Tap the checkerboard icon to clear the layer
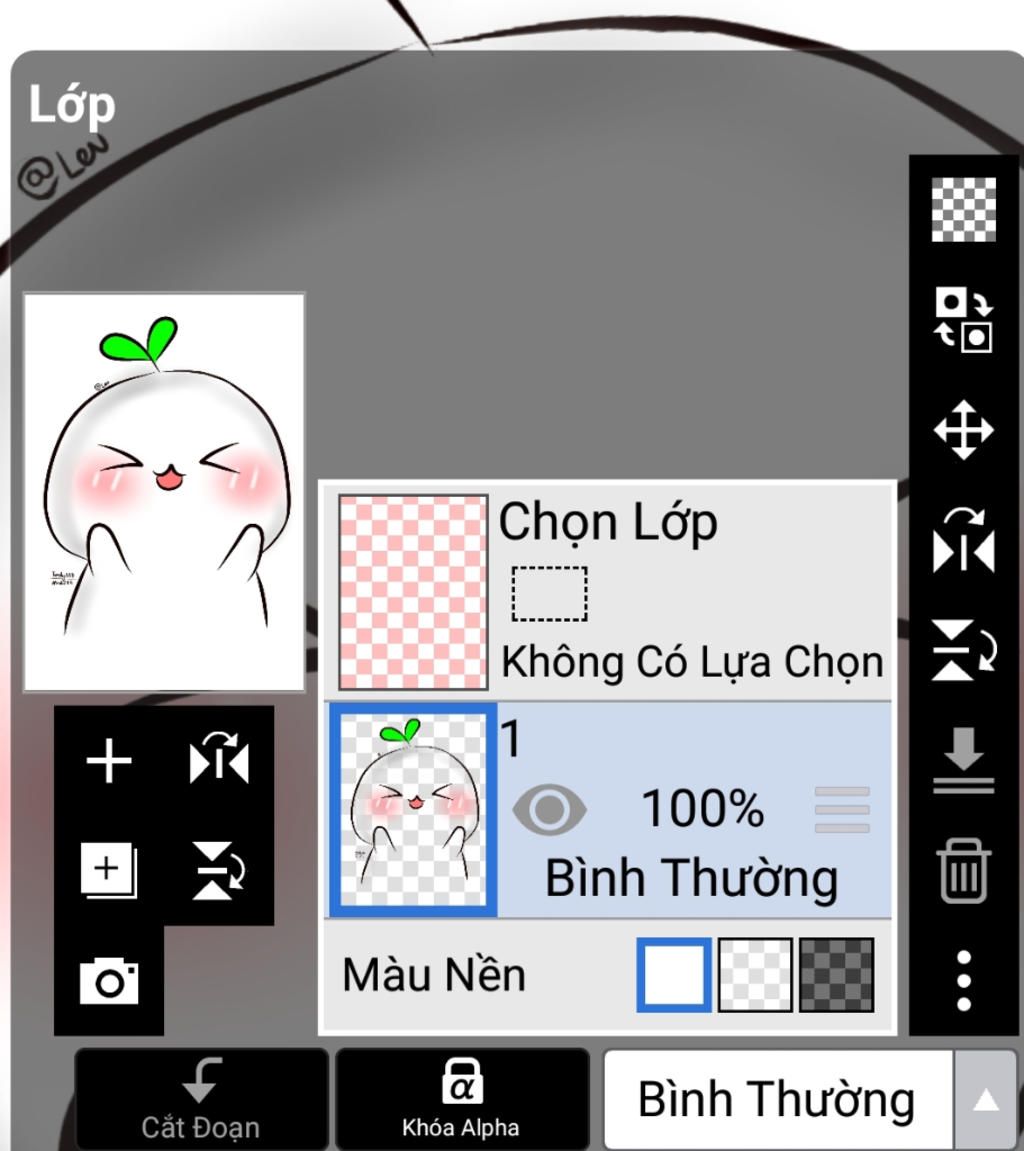1024x1151 pixels. 963,210
